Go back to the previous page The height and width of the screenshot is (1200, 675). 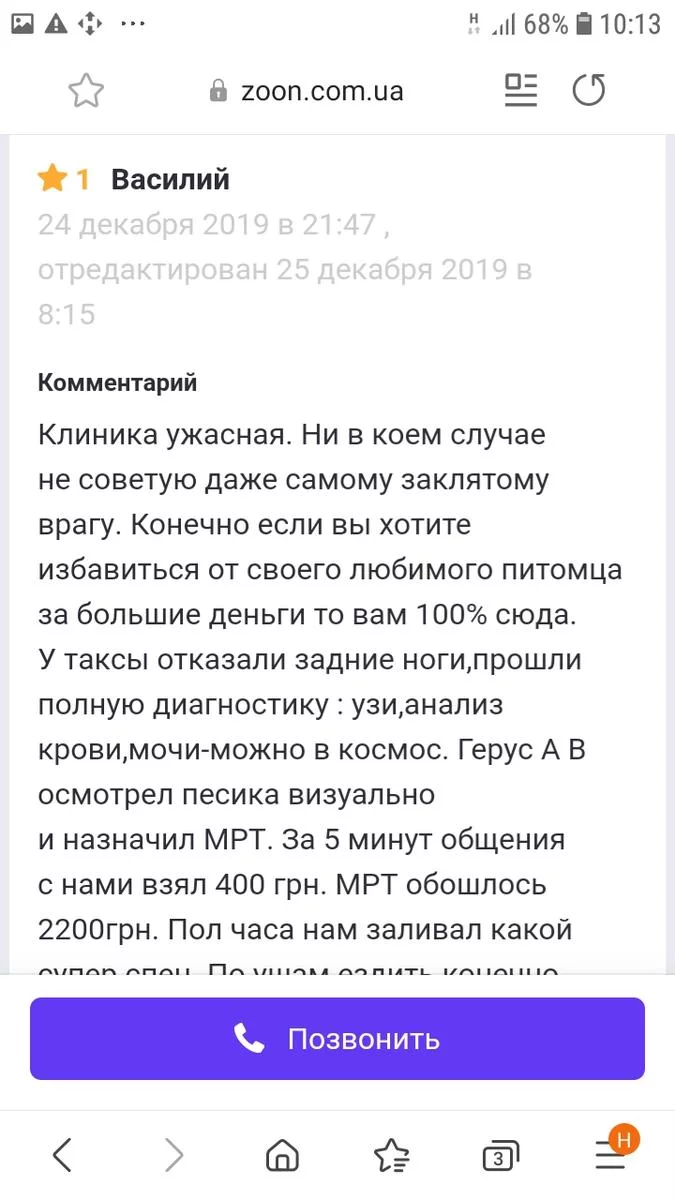pyautogui.click(x=62, y=1156)
